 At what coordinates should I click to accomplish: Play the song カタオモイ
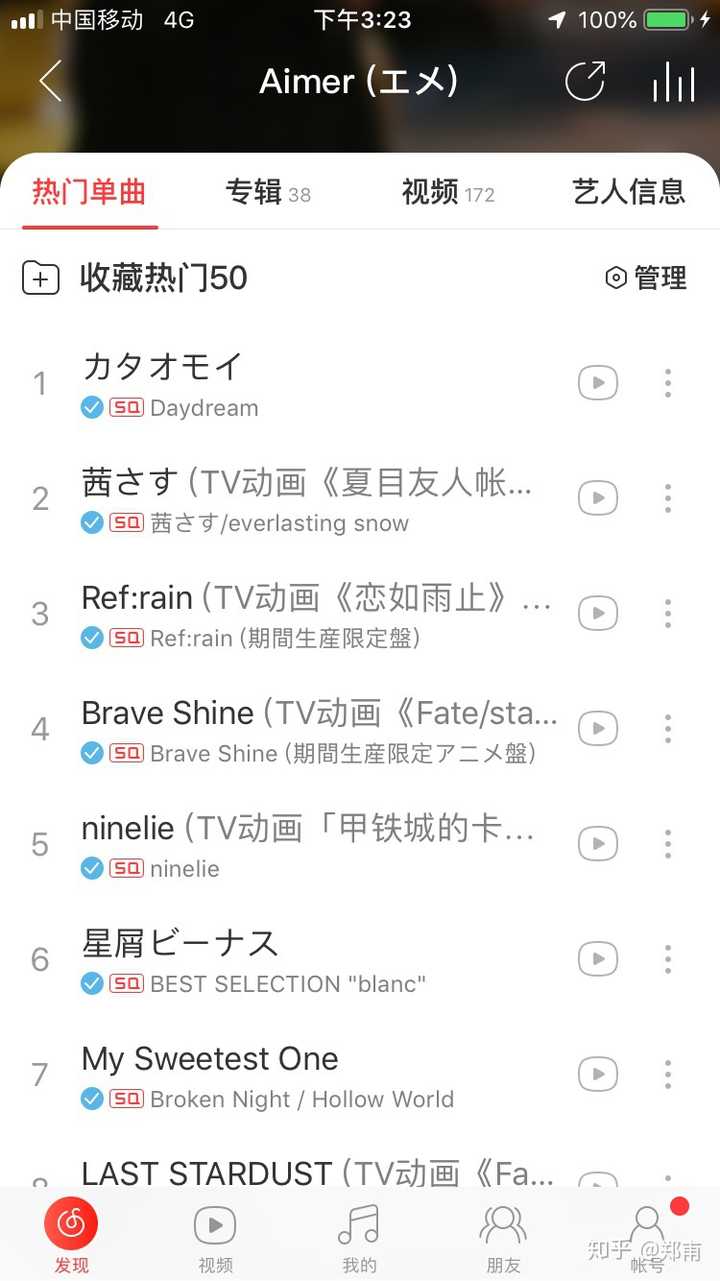pyautogui.click(x=597, y=383)
